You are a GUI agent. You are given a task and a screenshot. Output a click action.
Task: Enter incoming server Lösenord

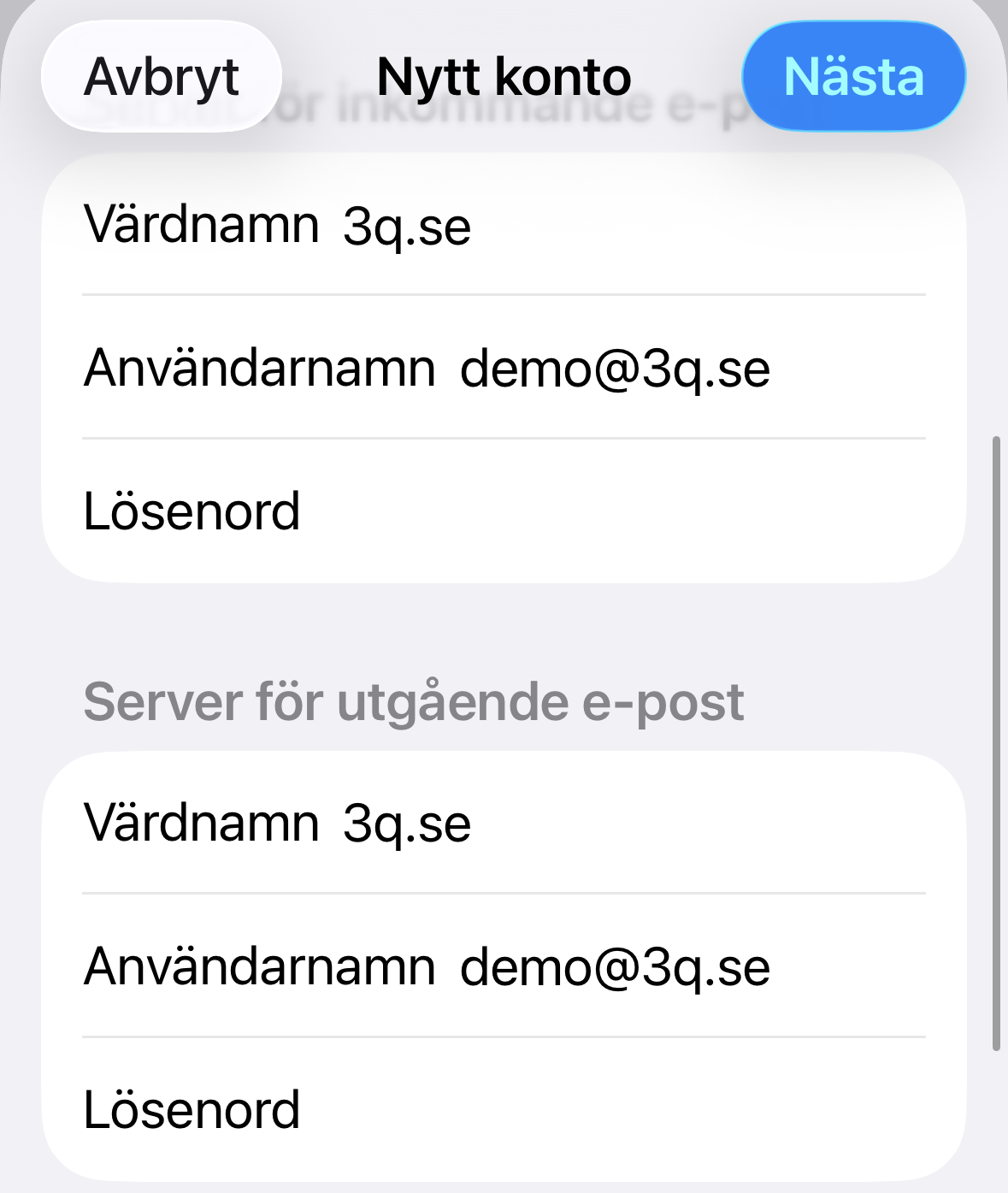(x=598, y=511)
